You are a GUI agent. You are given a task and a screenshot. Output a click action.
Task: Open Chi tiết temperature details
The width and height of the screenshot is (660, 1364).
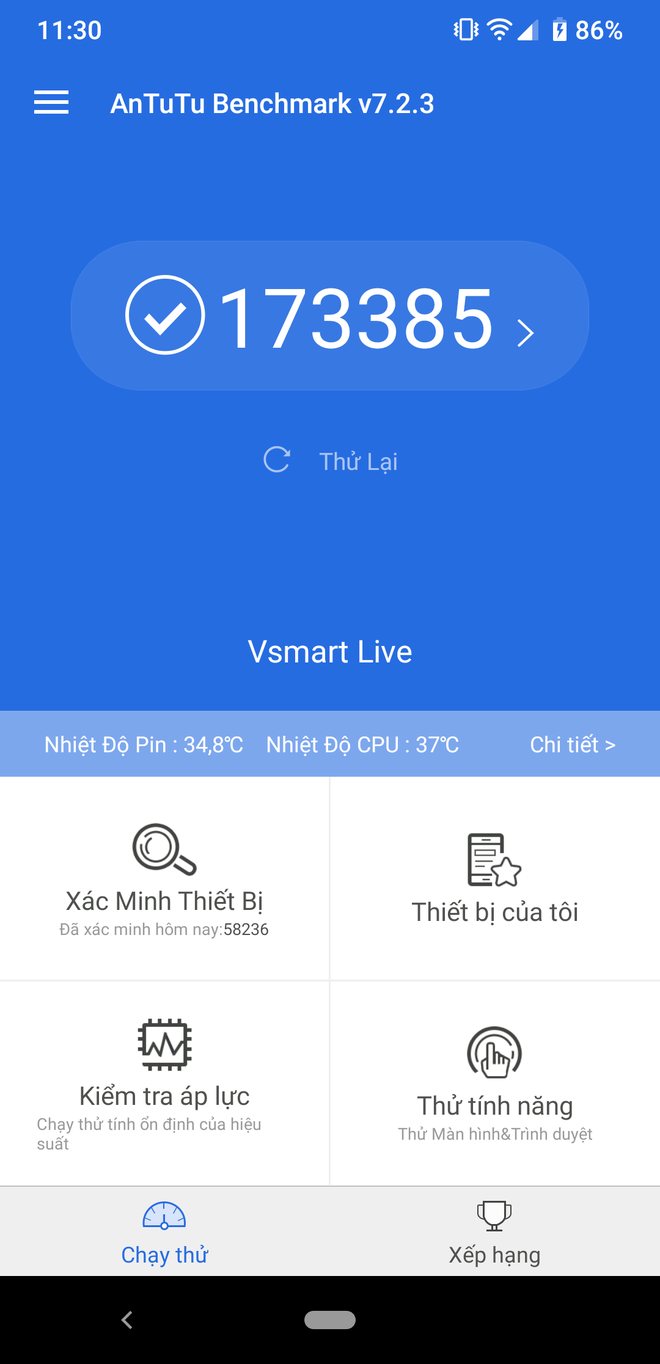pyautogui.click(x=572, y=744)
